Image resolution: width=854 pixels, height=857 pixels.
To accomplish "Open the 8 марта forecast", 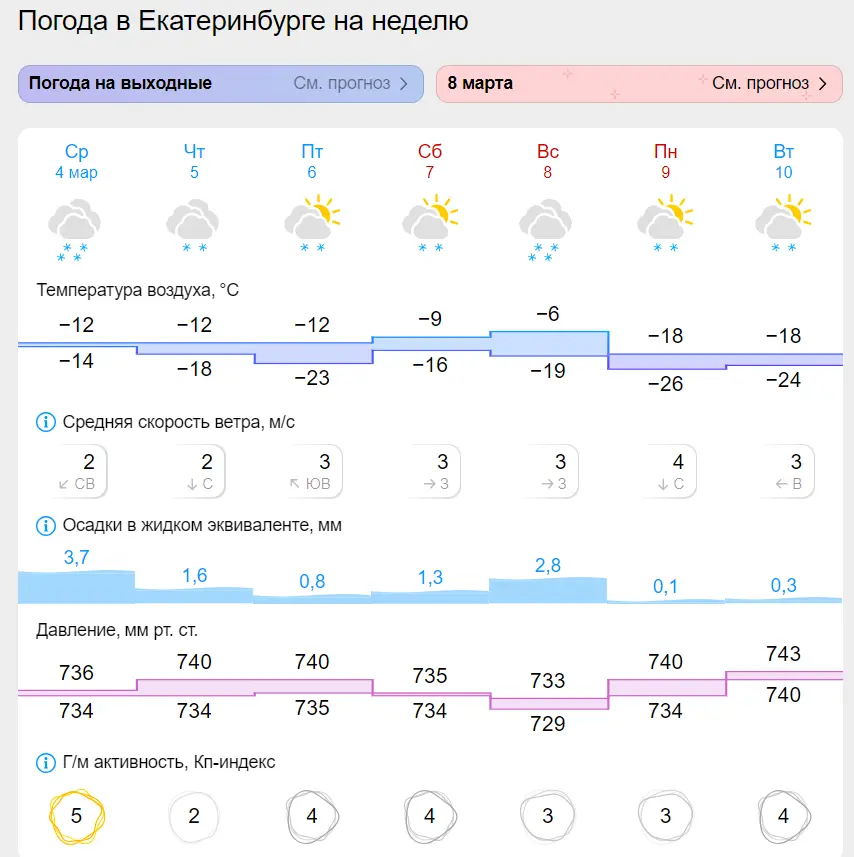I will coord(638,84).
